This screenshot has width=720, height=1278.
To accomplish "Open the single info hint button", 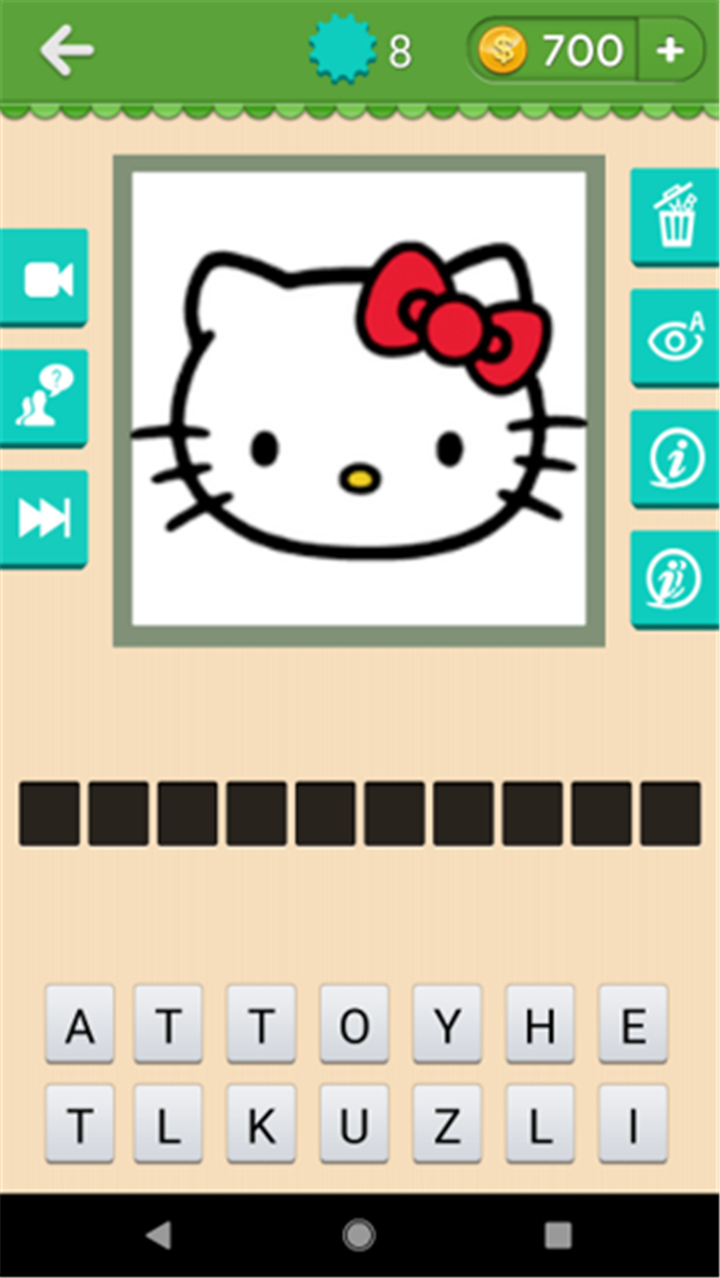I will coord(675,458).
